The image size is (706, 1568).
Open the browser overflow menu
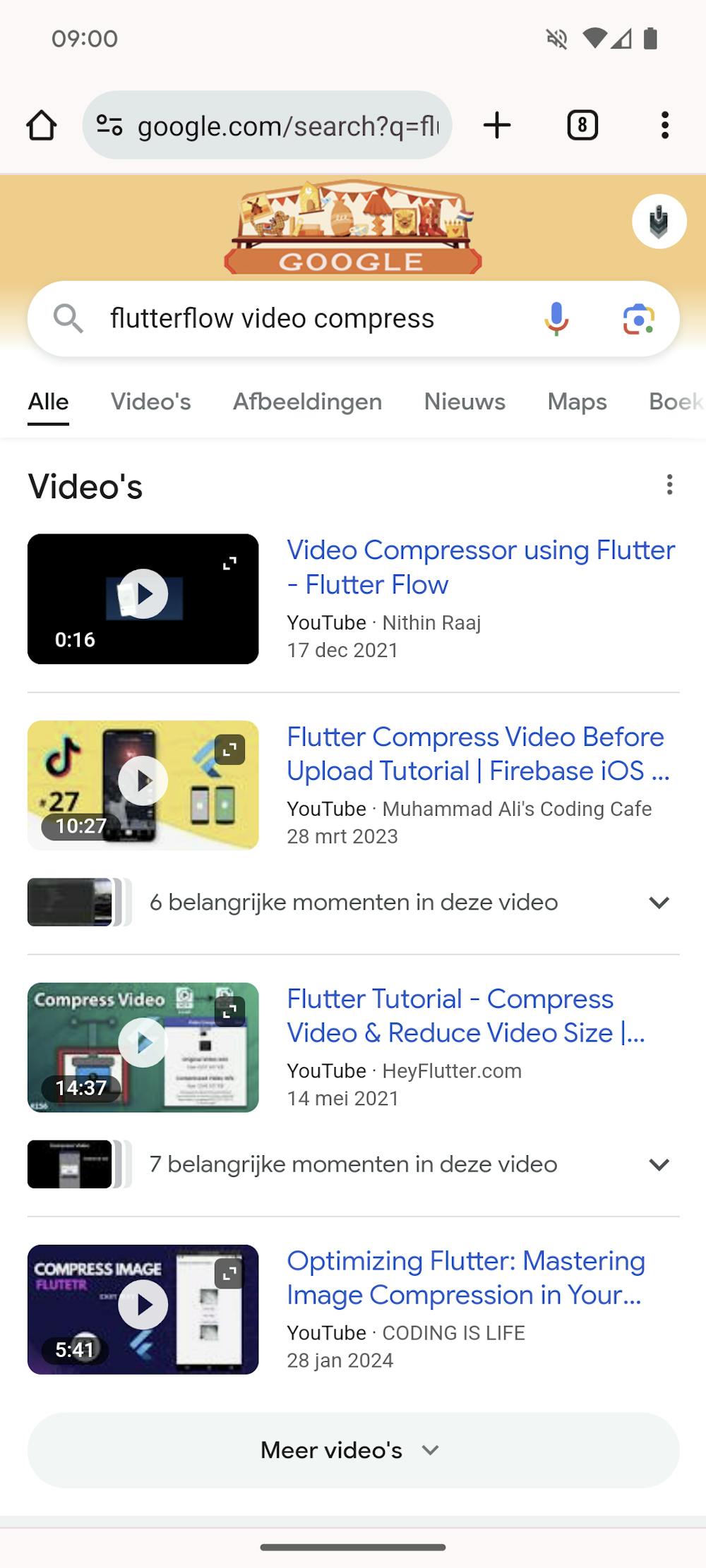(x=664, y=126)
